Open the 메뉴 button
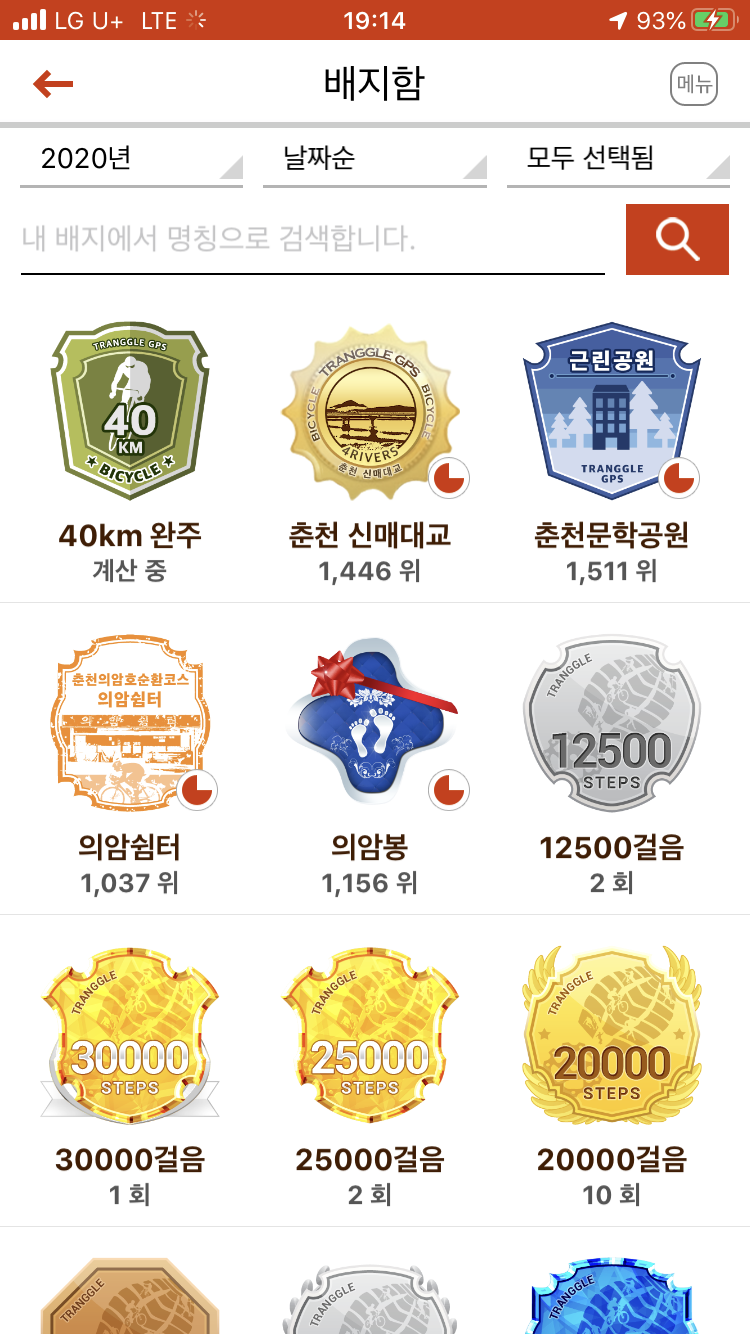This screenshot has height=1334, width=750. tap(694, 84)
